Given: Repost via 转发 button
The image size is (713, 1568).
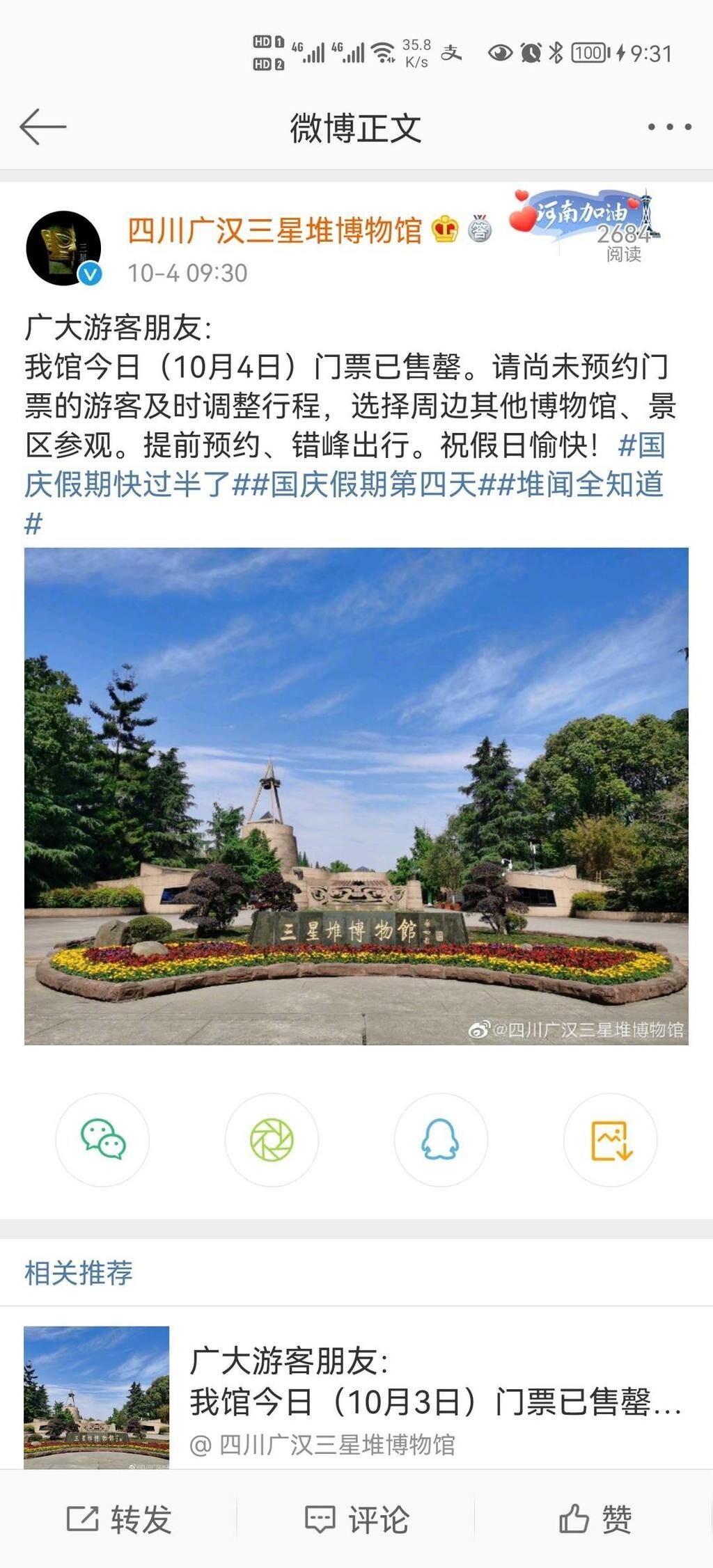Looking at the screenshot, I should click(119, 1519).
